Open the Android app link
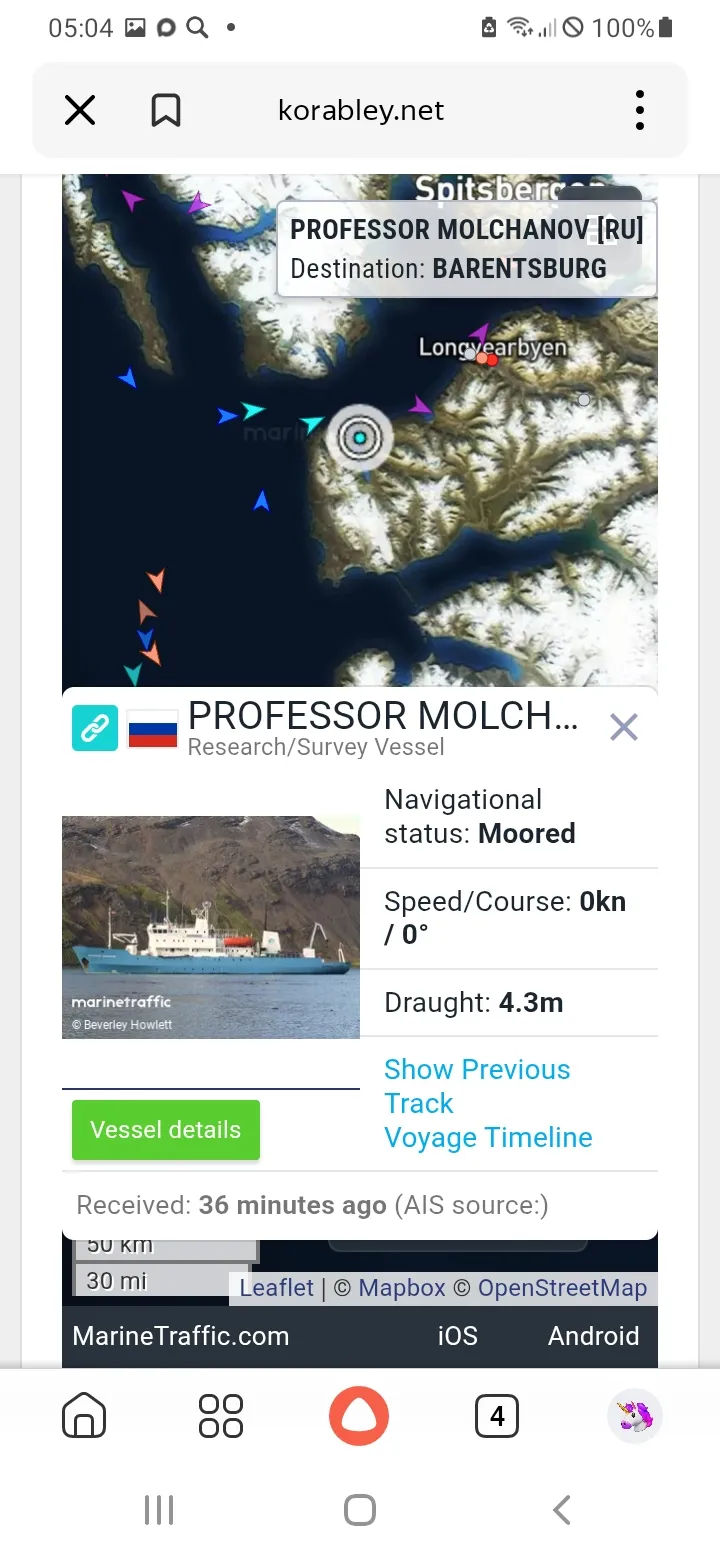Viewport: 720px width, 1560px height. coord(594,1336)
